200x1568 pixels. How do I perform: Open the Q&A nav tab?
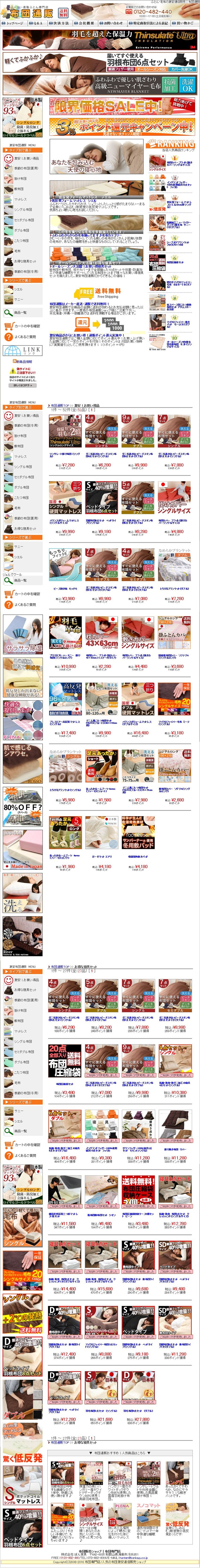click(38, 23)
